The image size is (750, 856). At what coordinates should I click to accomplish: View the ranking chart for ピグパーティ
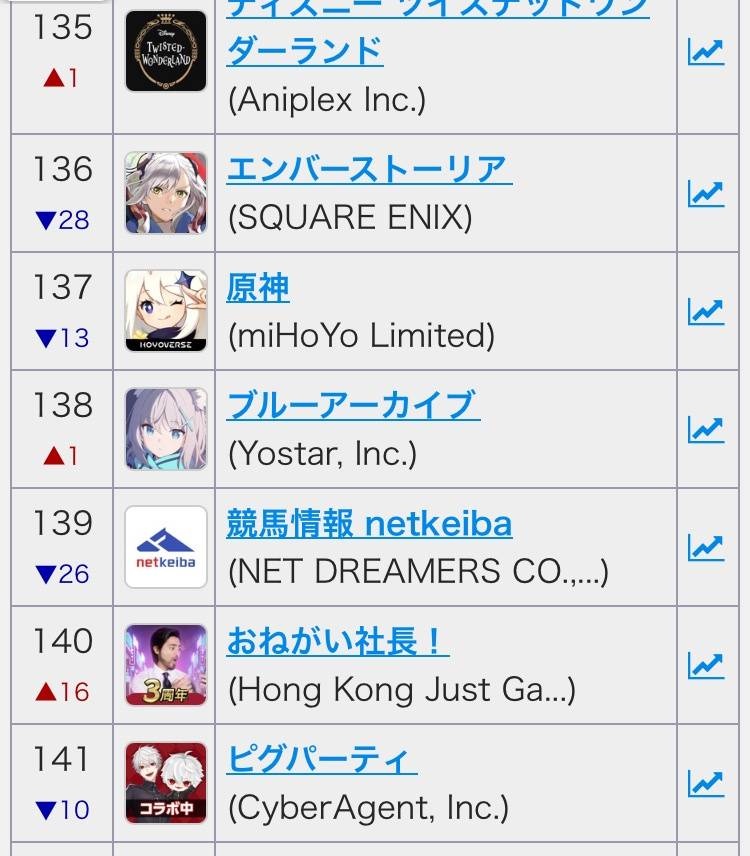coord(706,783)
